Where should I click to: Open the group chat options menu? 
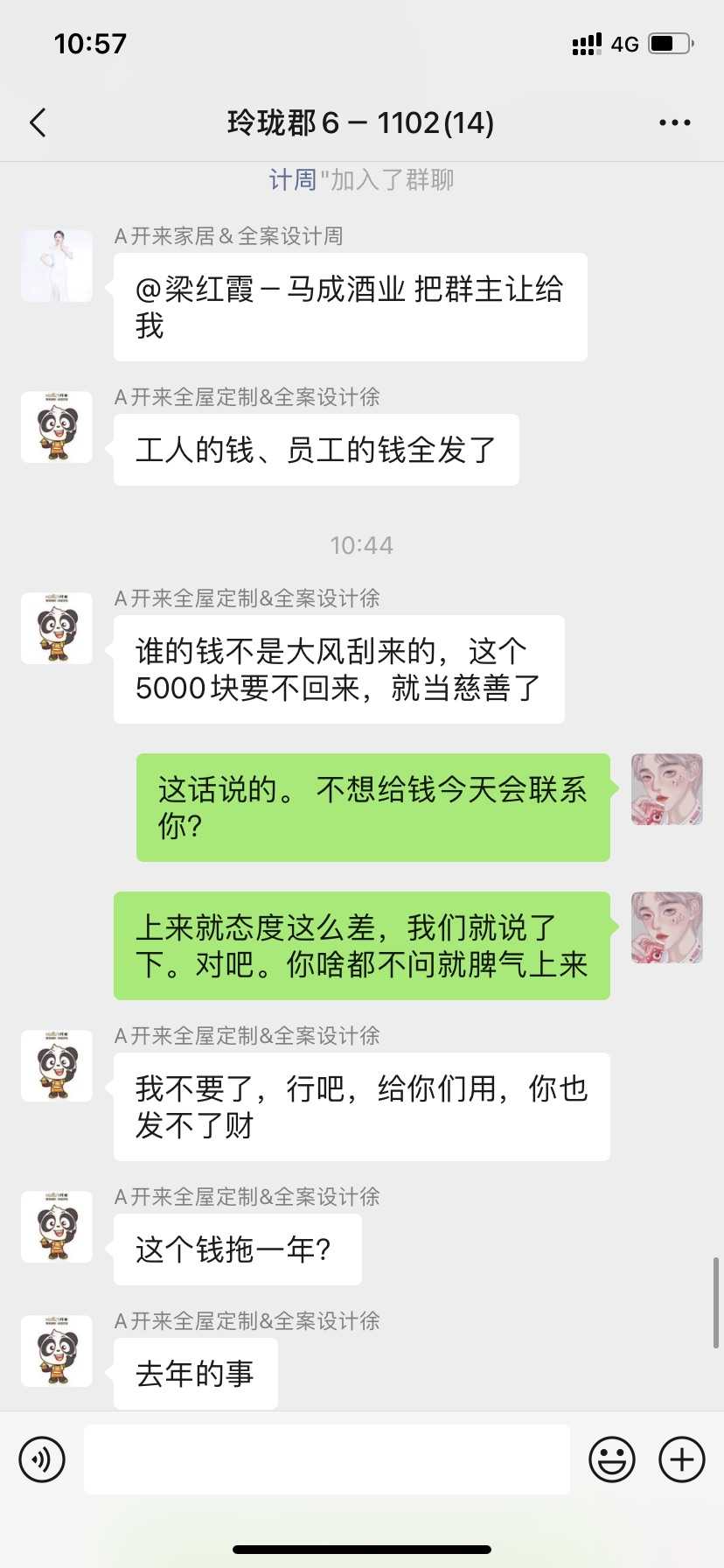(674, 123)
